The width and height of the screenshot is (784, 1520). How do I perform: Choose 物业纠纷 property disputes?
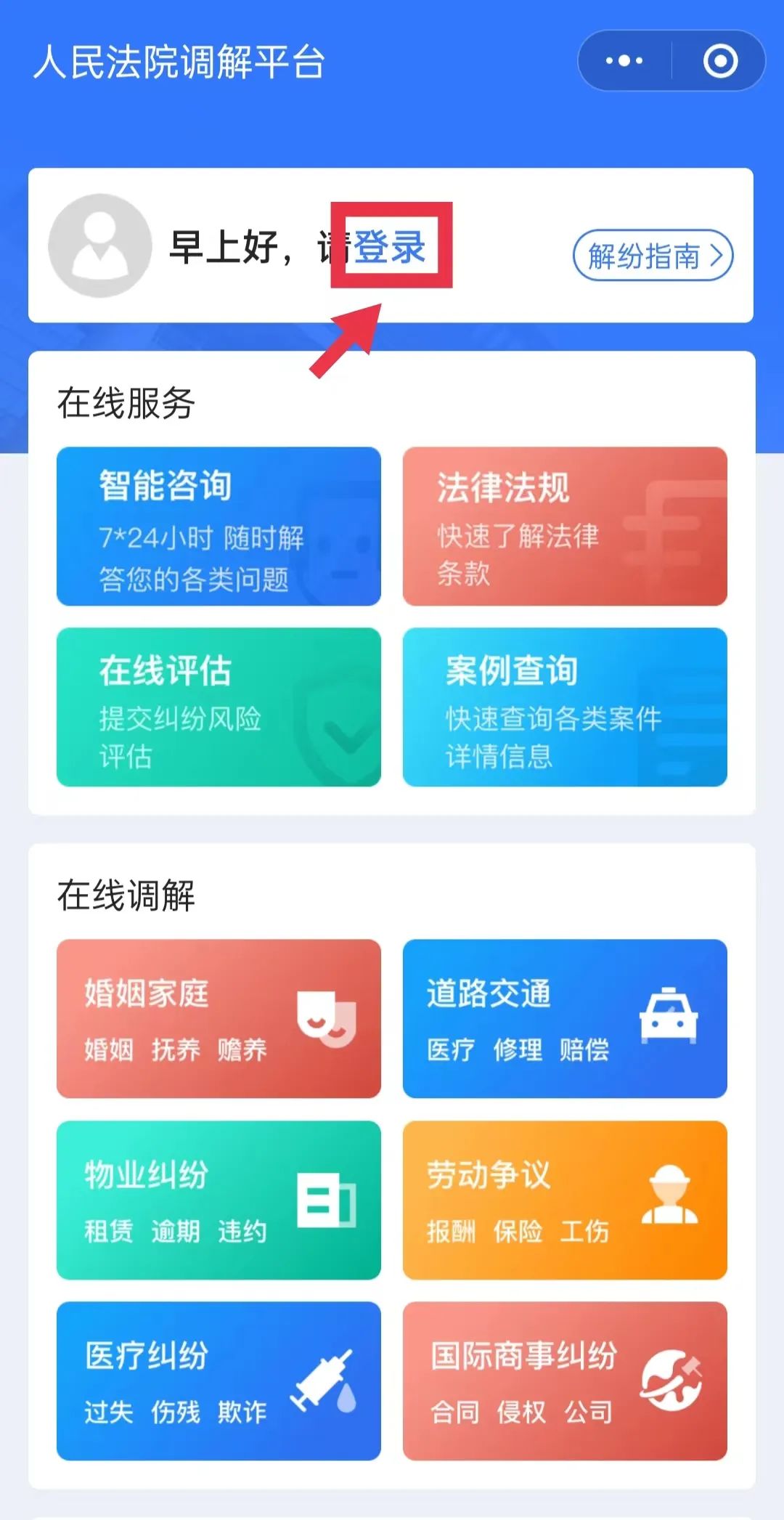(x=219, y=1200)
